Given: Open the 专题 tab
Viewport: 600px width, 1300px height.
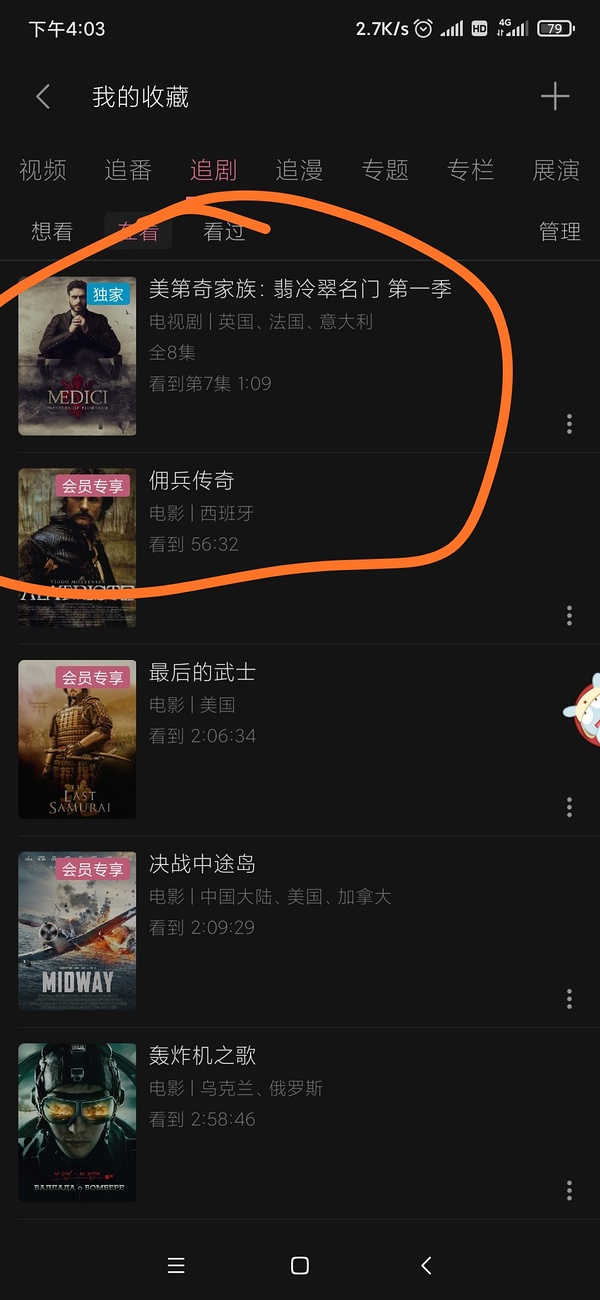Looking at the screenshot, I should (x=385, y=170).
